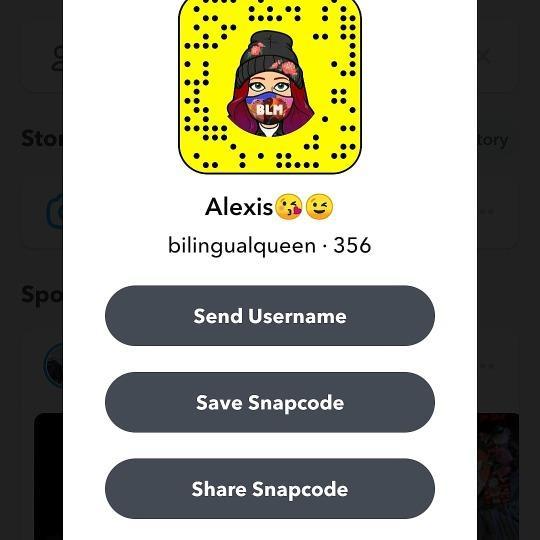This screenshot has height=540, width=540.
Task: Select Share Snapcode
Action: pyautogui.click(x=270, y=489)
